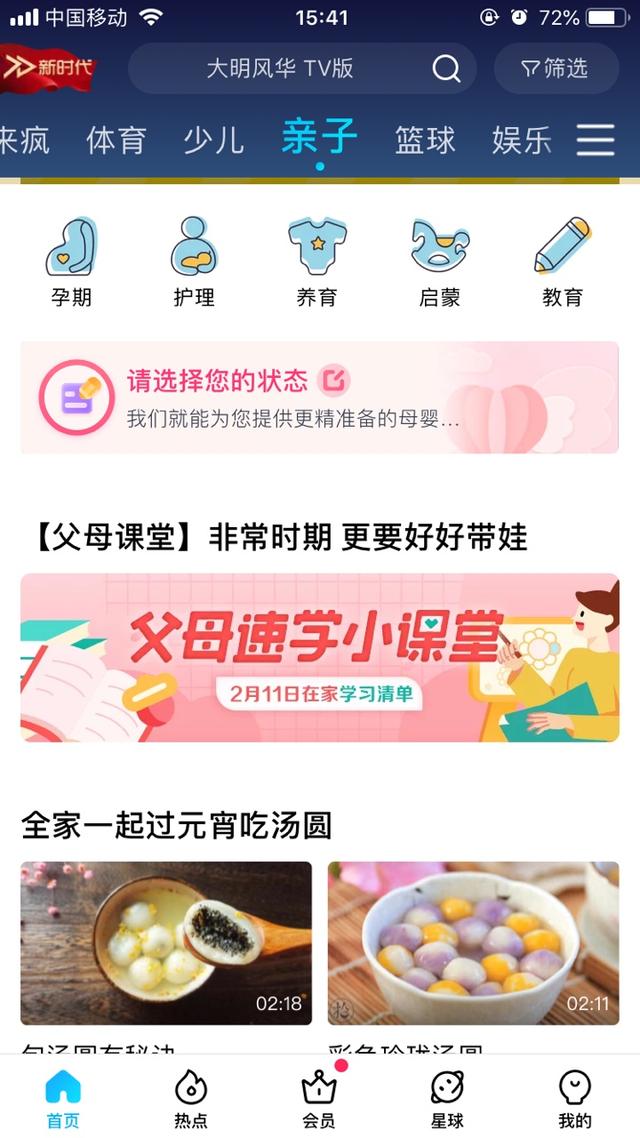The height and width of the screenshot is (1138, 640).
Task: Select your status via 请选择您的状态 banner
Action: tap(319, 398)
